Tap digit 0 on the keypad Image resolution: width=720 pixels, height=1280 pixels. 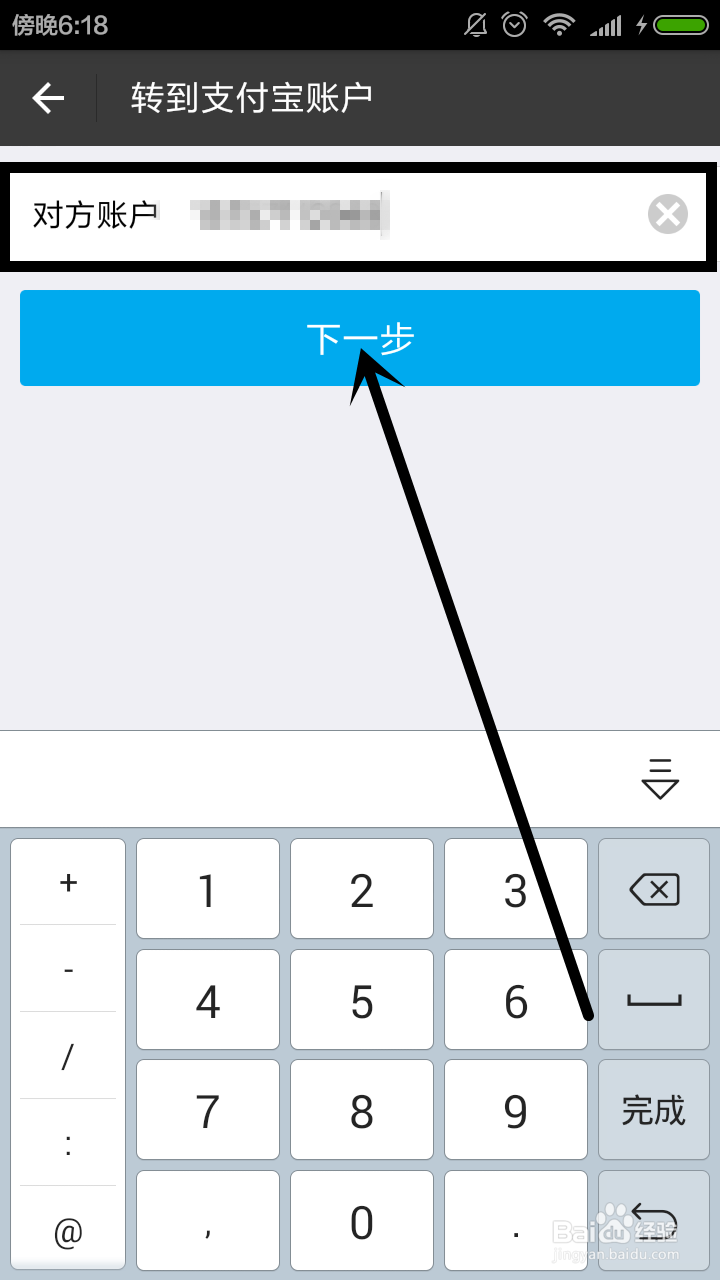362,1222
